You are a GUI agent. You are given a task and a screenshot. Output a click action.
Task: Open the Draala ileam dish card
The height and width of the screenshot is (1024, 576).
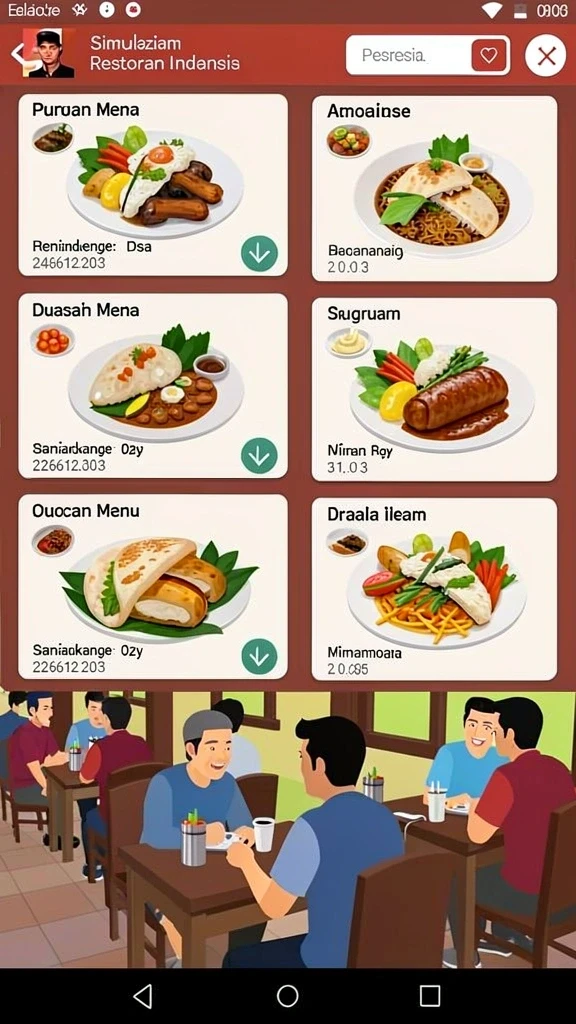[x=434, y=590]
